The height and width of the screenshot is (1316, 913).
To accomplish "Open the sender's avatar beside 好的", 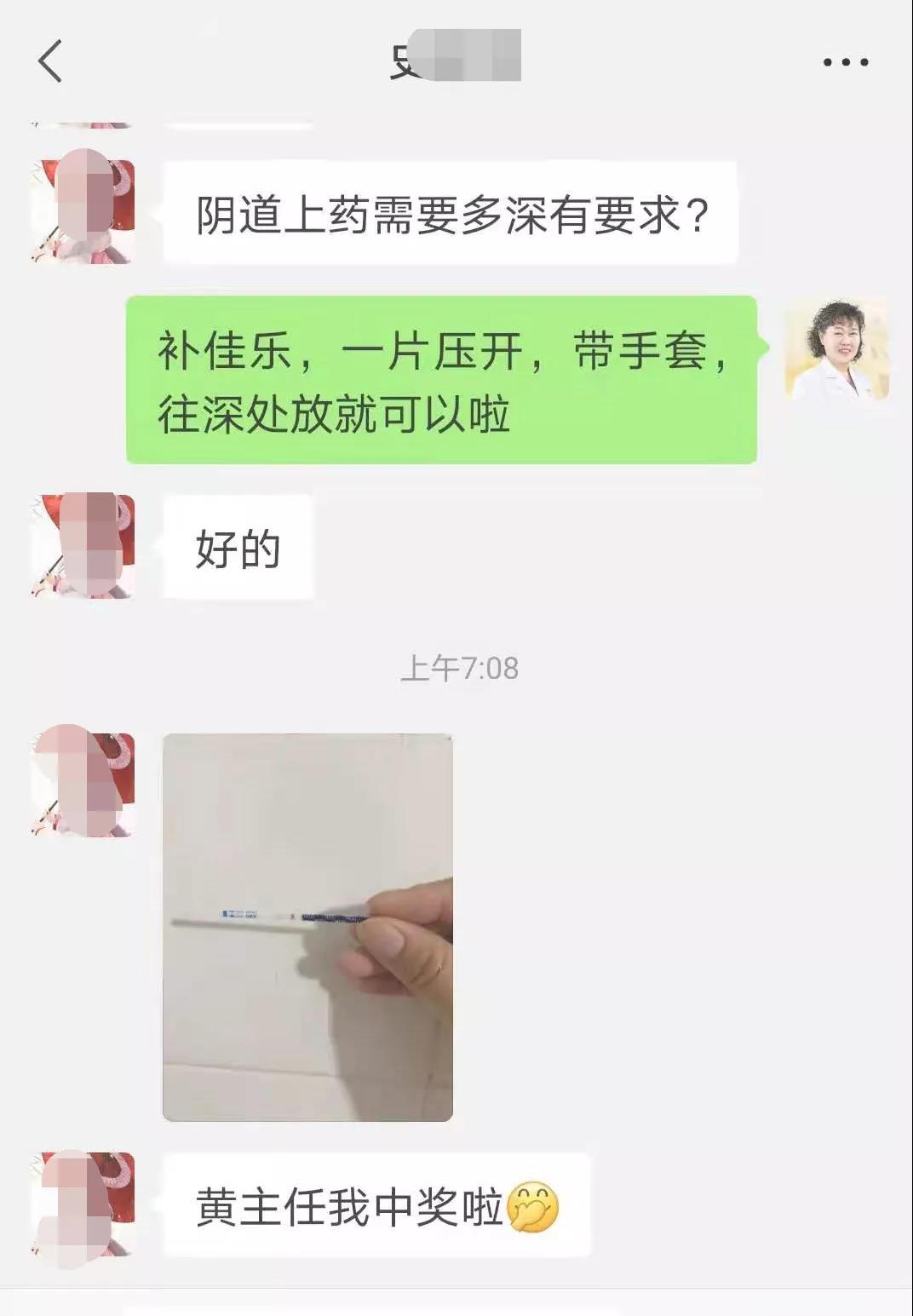I will (83, 546).
